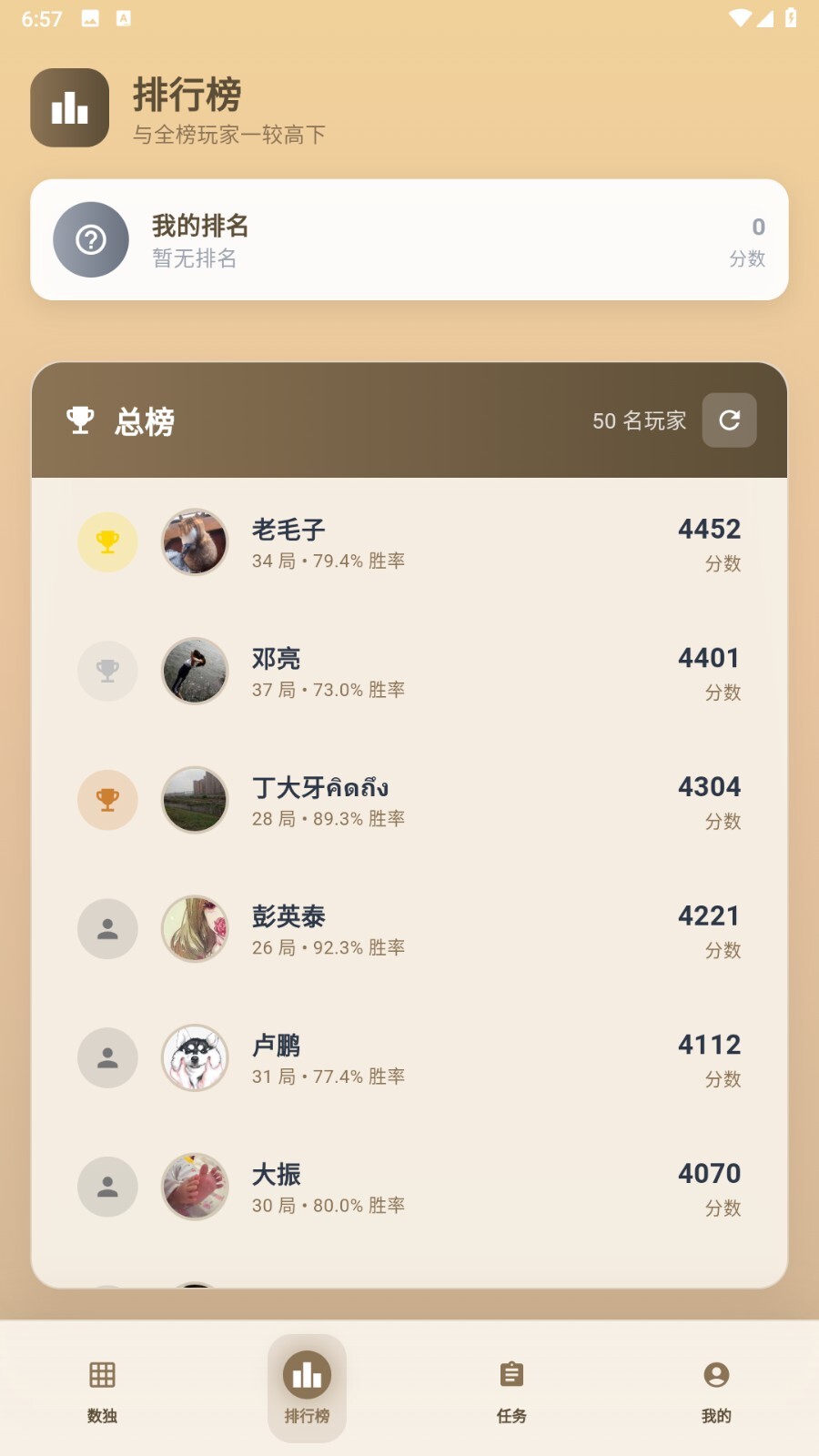Click the bar chart leaderboard app icon
The width and height of the screenshot is (819, 1456).
coord(69,106)
